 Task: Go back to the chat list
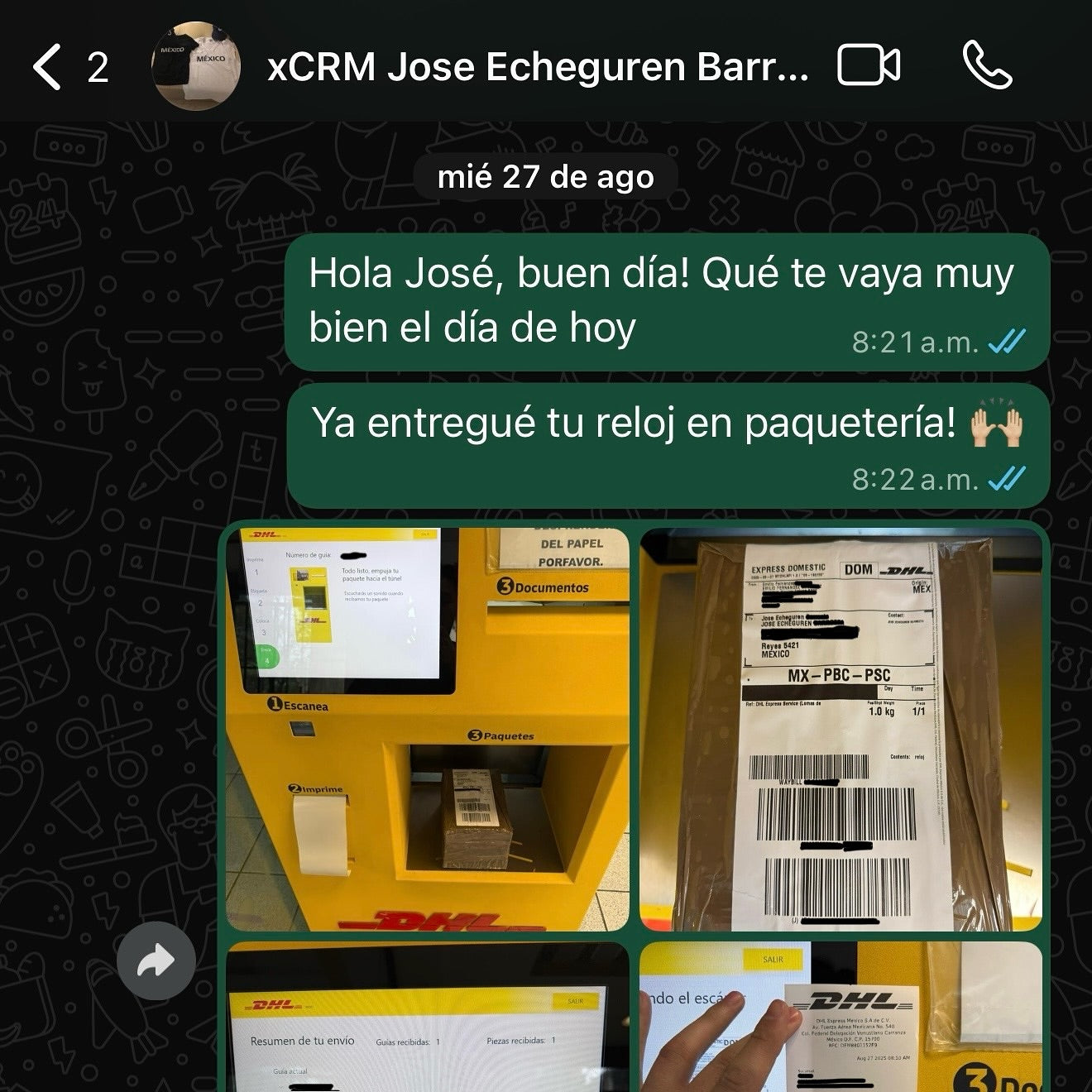point(48,67)
